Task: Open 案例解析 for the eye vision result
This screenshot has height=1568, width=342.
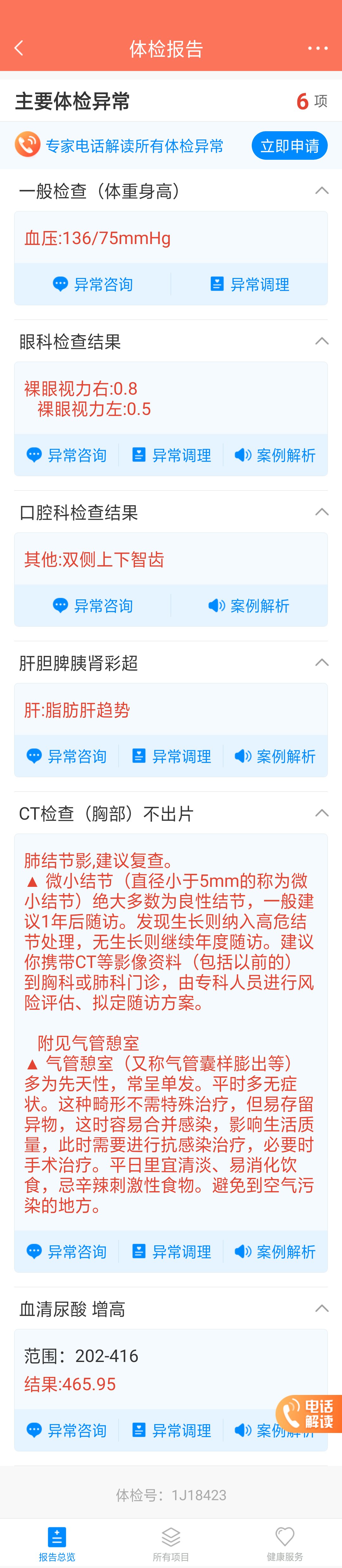Action: [x=275, y=455]
